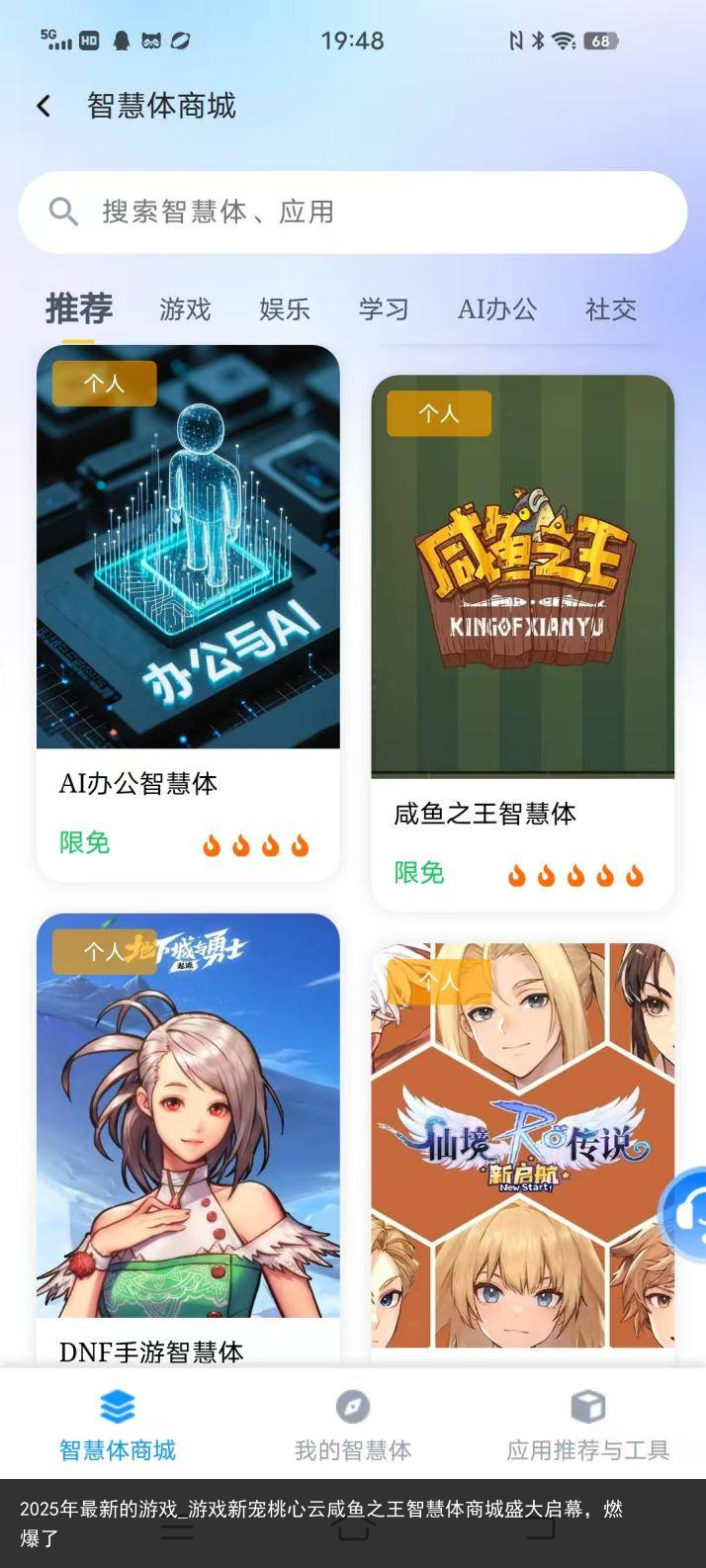Open the 学习 category tab

tap(384, 309)
